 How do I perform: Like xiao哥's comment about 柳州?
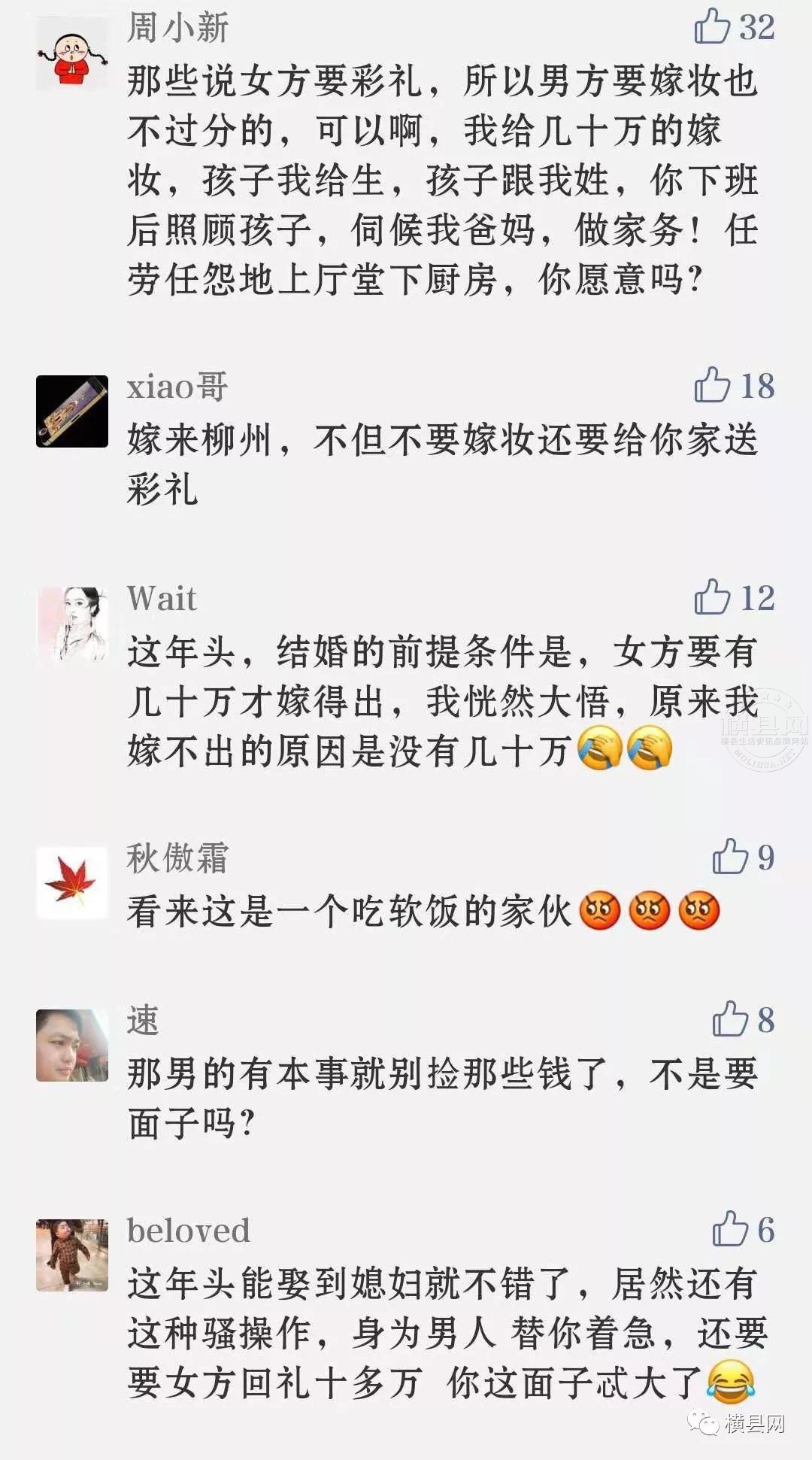(x=712, y=385)
